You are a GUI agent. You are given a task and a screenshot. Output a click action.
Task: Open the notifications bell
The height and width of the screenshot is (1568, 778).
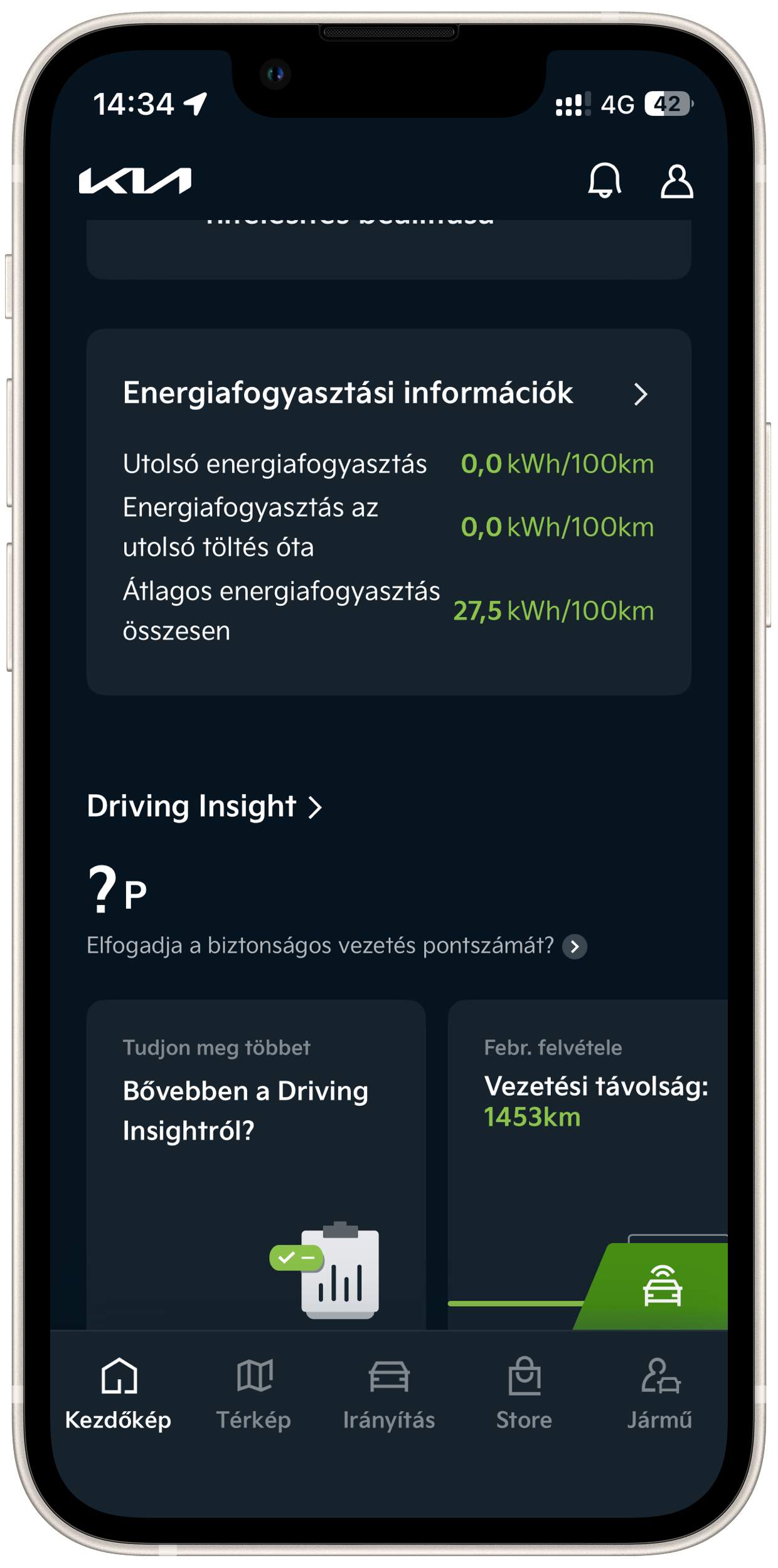tap(604, 181)
